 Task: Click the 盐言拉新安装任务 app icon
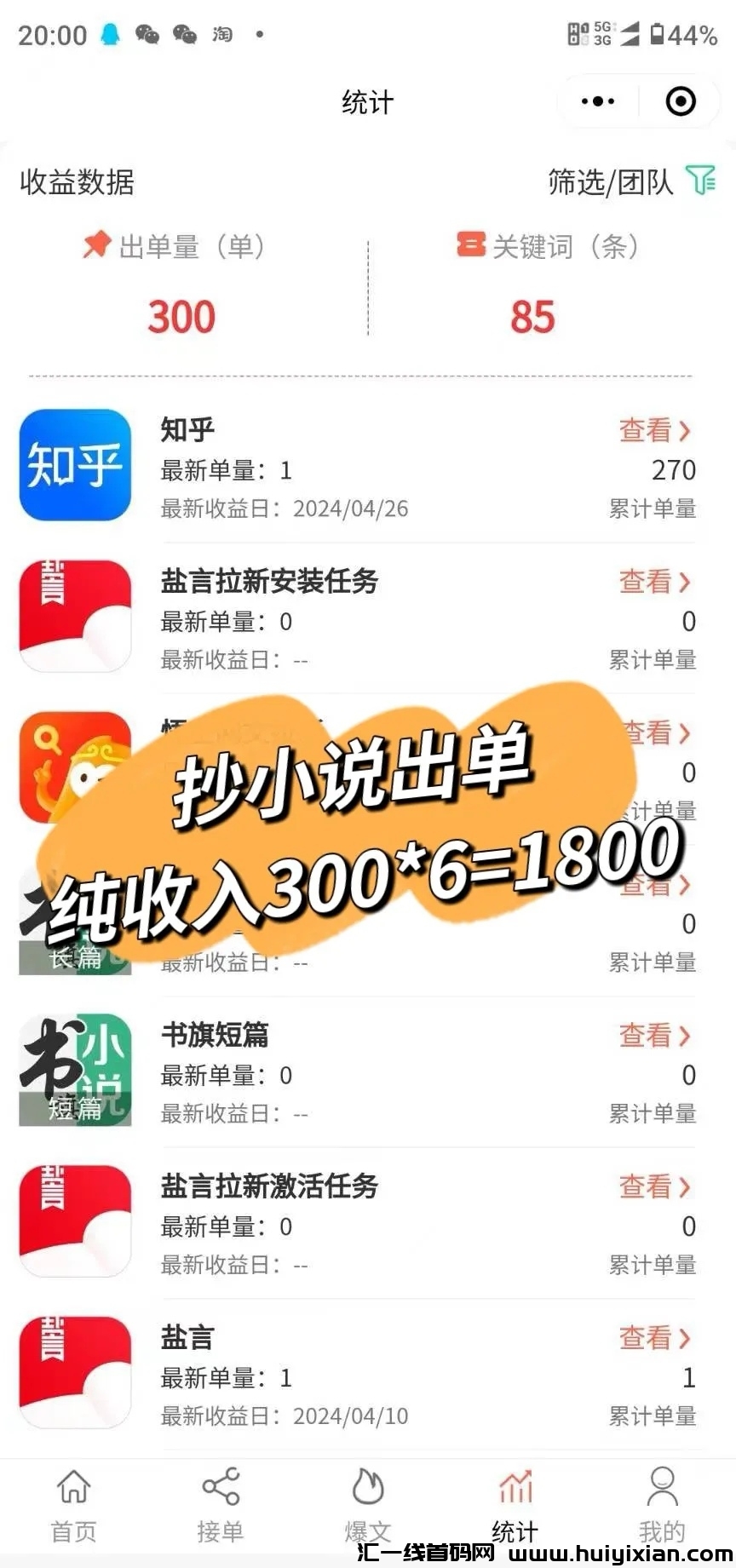tap(74, 616)
